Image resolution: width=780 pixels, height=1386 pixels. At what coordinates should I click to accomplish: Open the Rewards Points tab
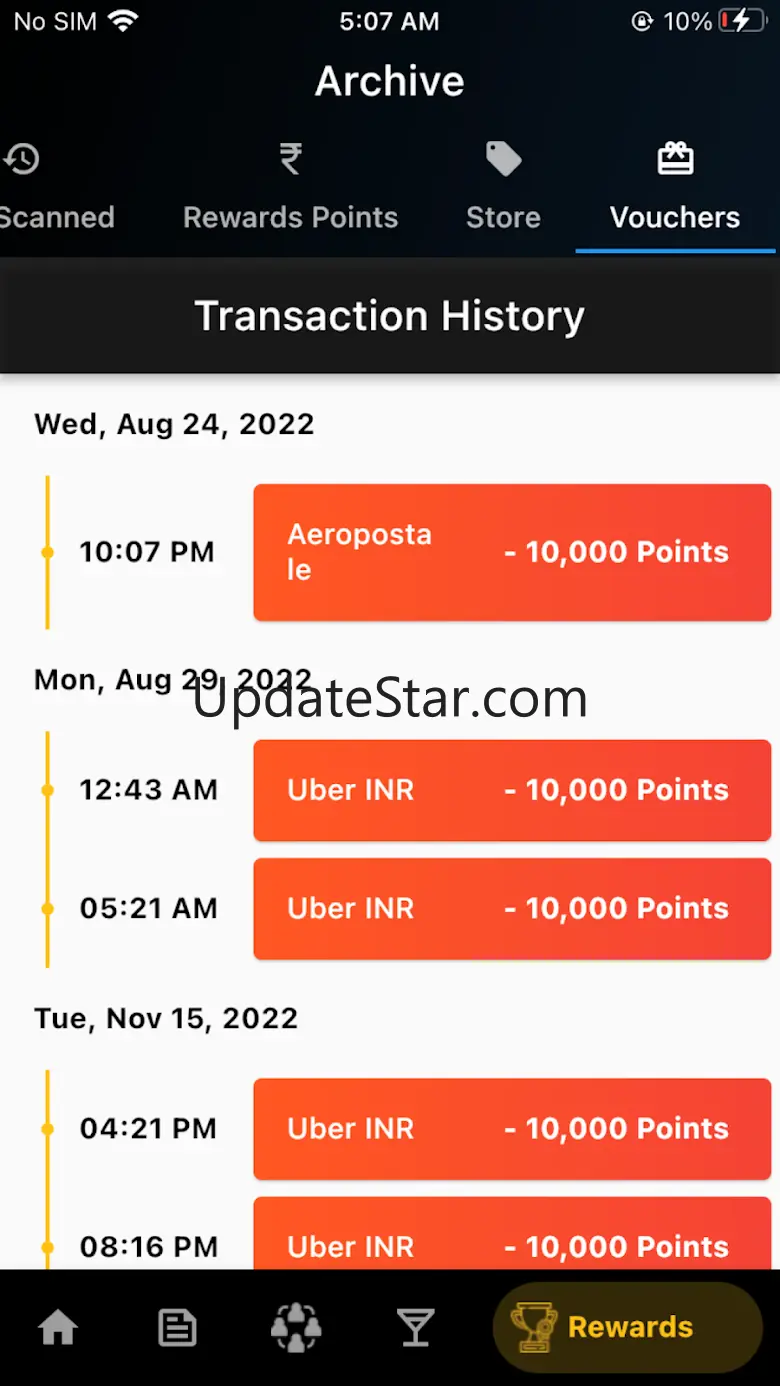coord(290,190)
